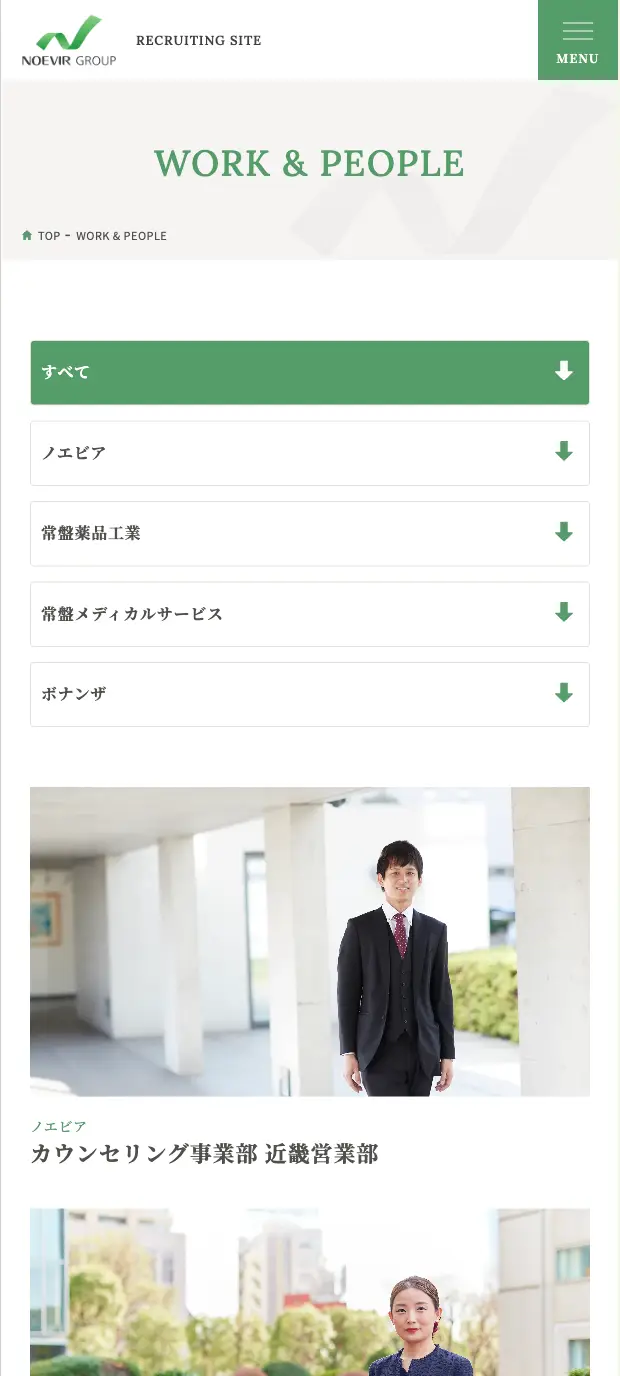Open the MENU drawer button

point(577,40)
